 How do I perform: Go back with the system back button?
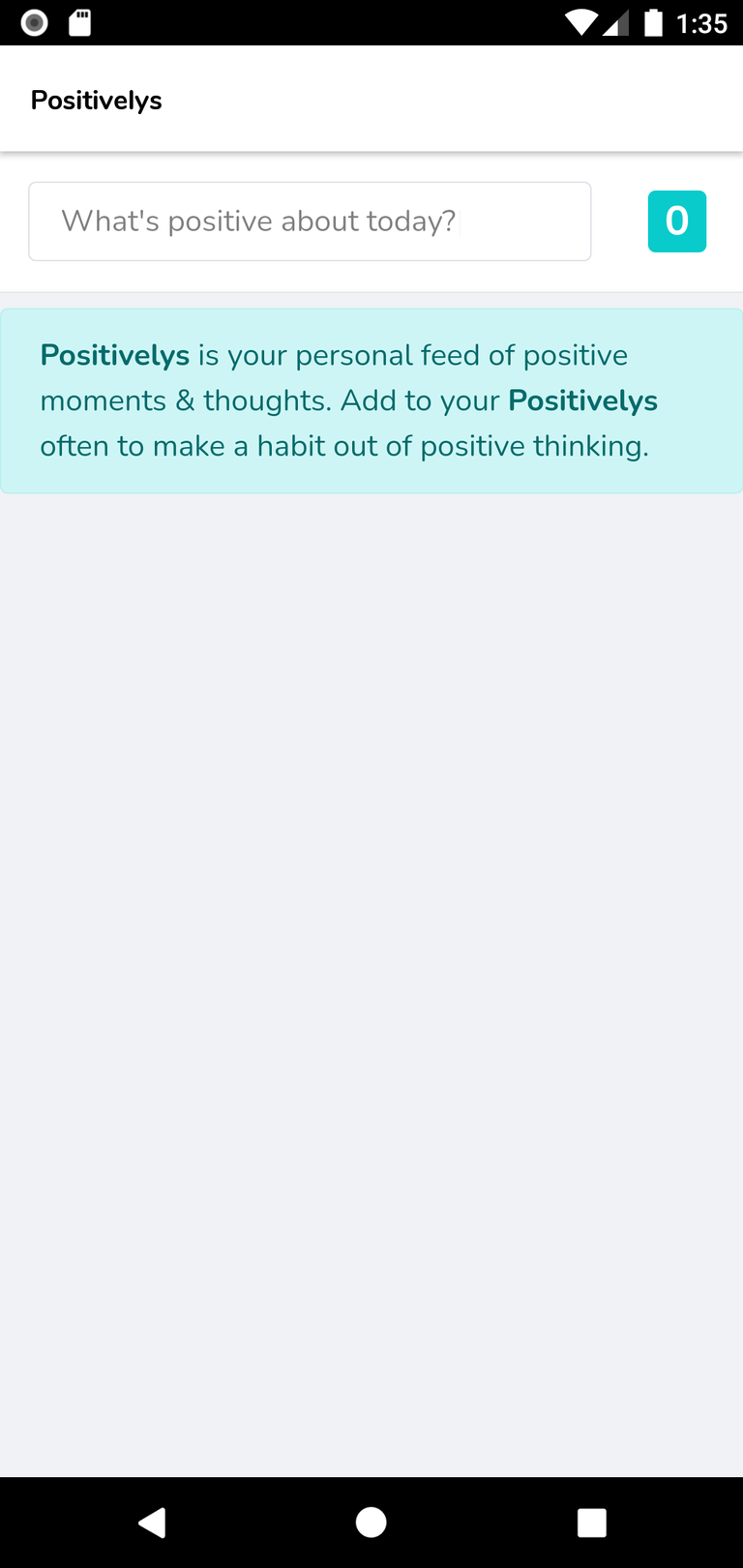152,1523
